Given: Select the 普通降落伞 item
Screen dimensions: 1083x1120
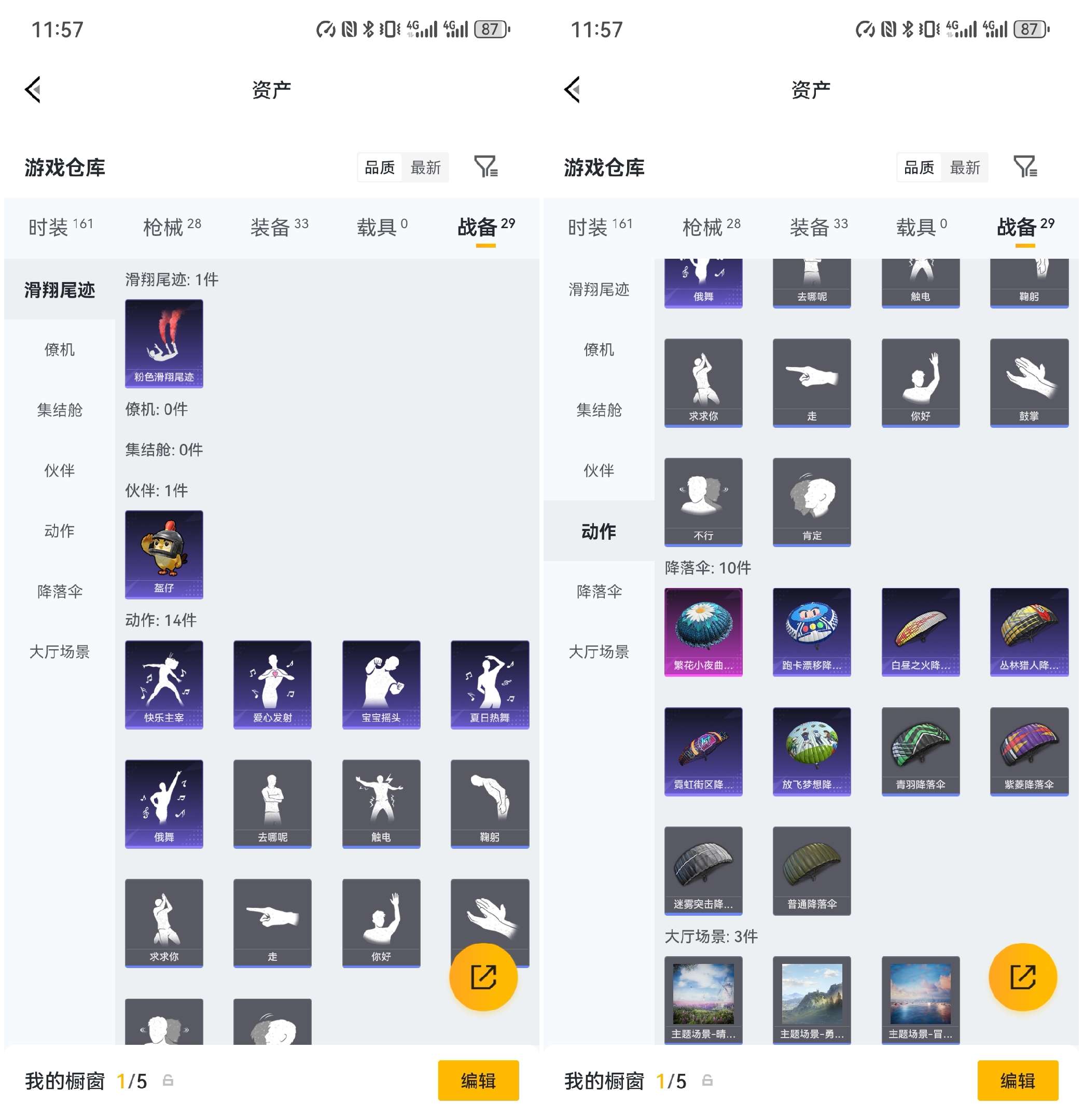Looking at the screenshot, I should [812, 870].
